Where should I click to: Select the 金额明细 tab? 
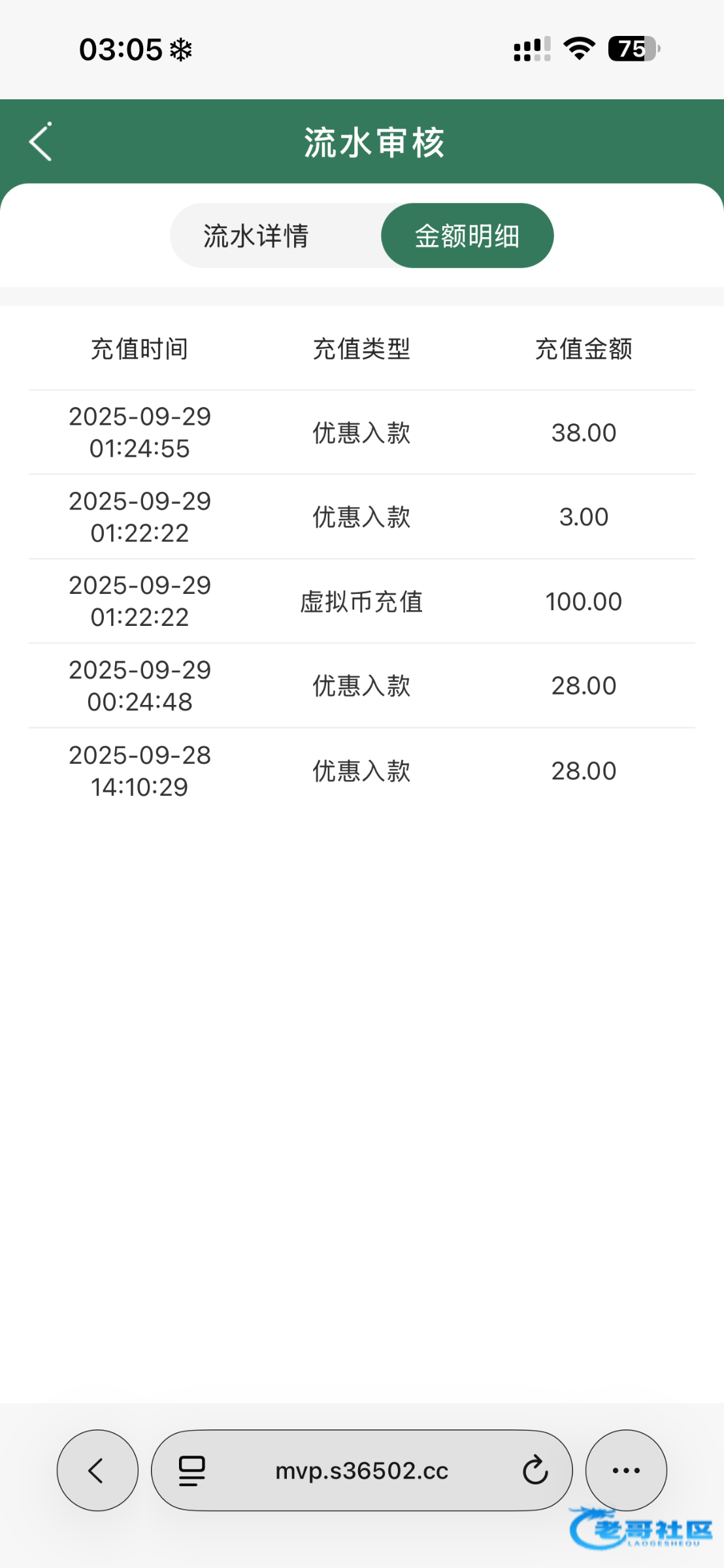pyautogui.click(x=467, y=236)
